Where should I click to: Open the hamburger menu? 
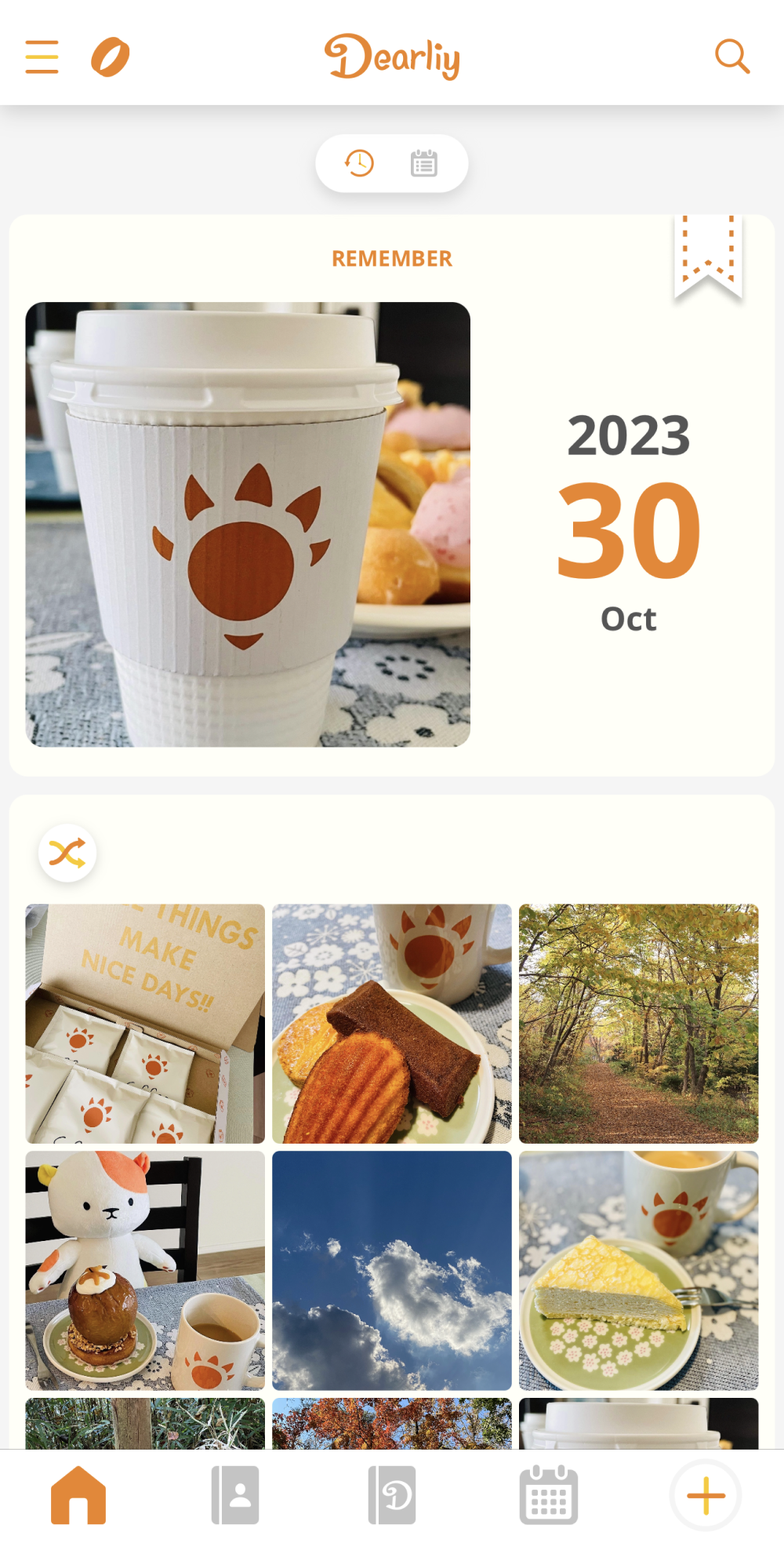tap(42, 56)
